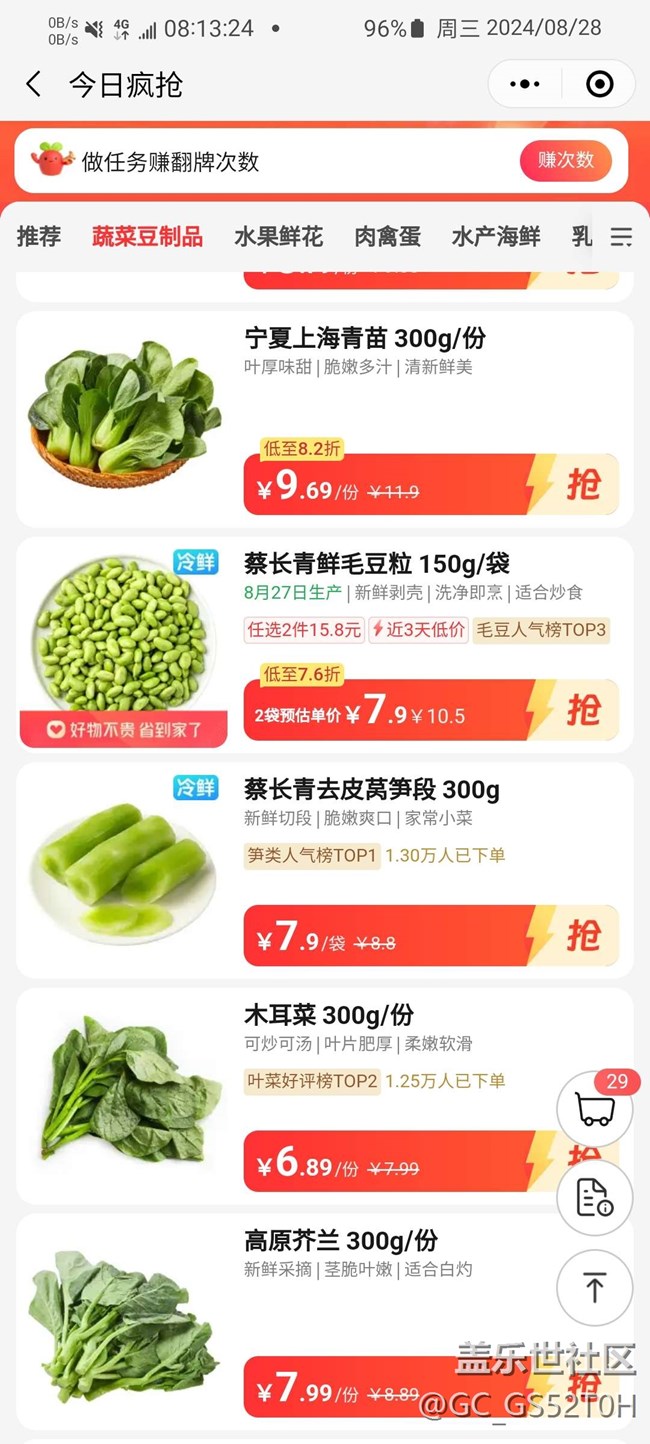Close the mini-program with the circle icon

(599, 85)
